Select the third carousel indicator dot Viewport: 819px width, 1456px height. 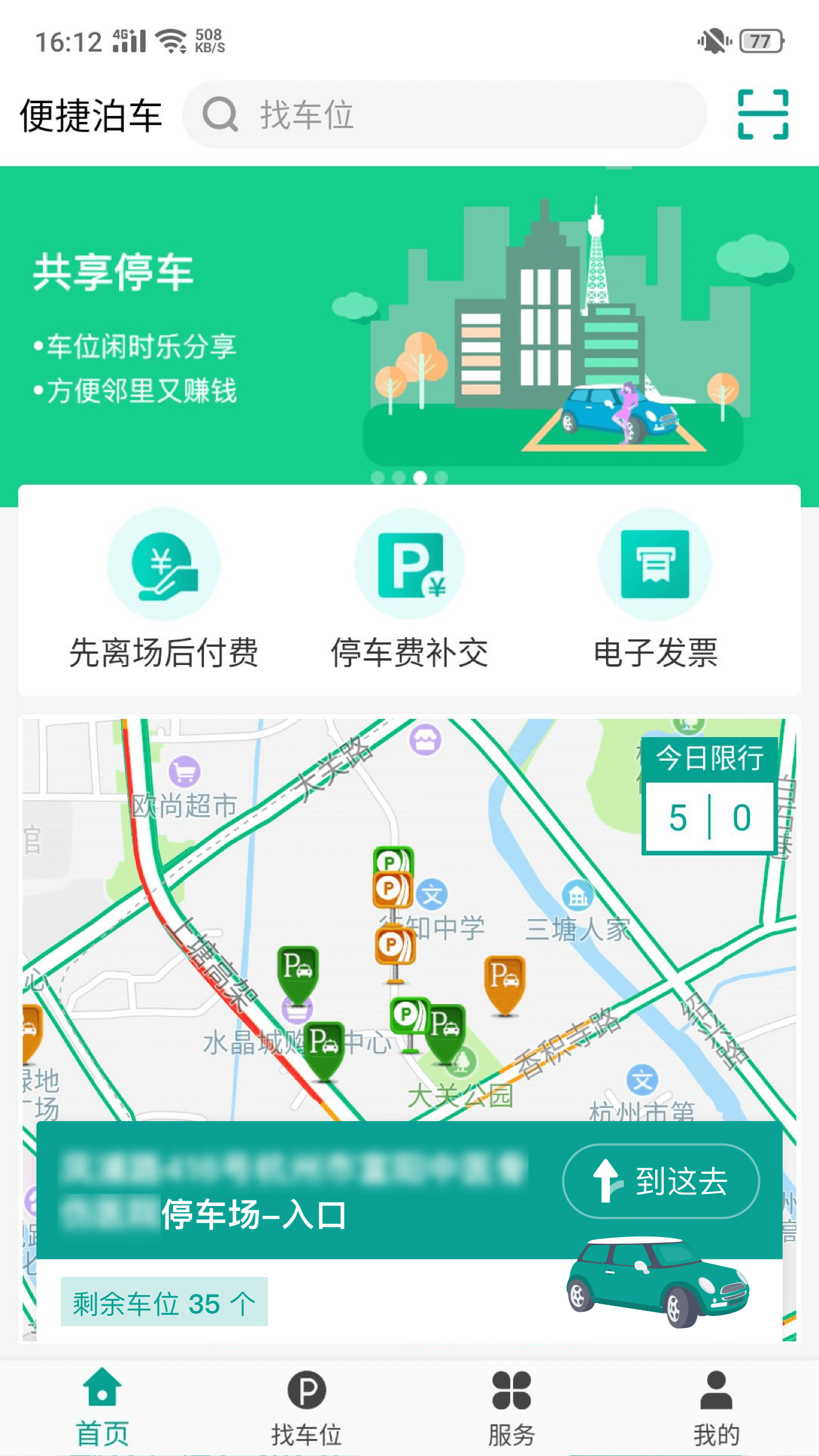pos(421,477)
